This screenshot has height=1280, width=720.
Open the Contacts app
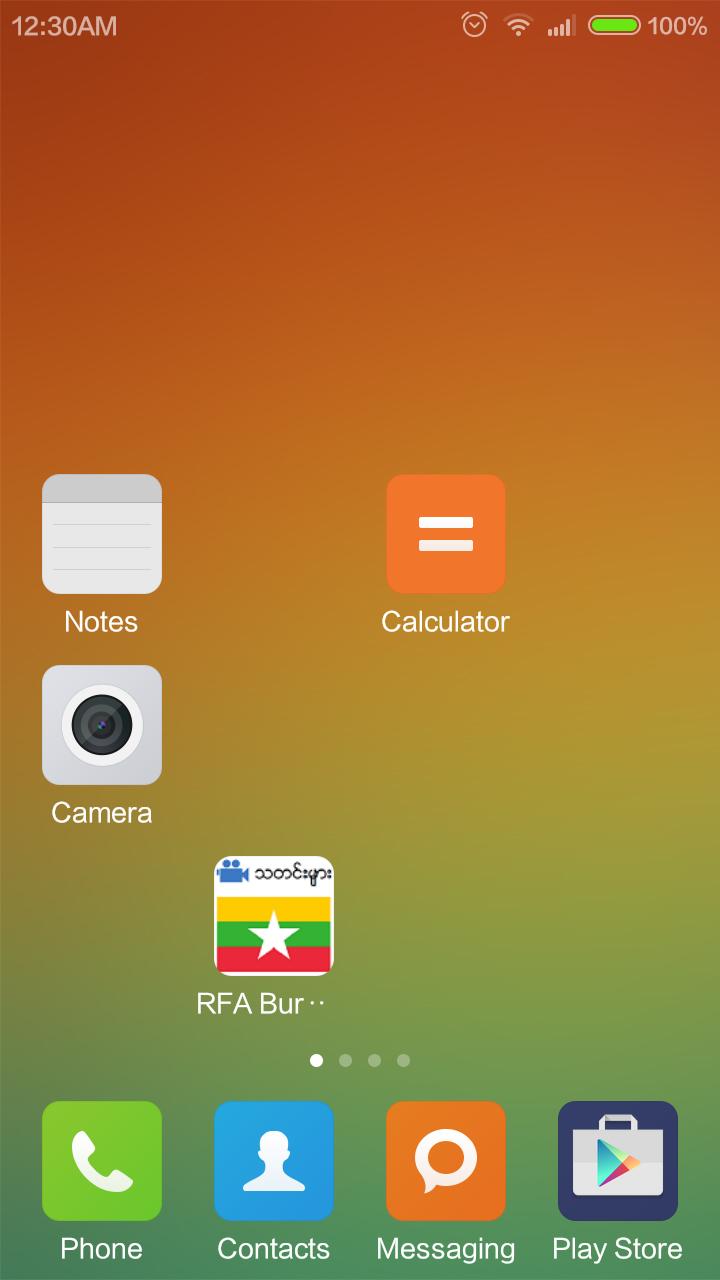click(x=273, y=1161)
